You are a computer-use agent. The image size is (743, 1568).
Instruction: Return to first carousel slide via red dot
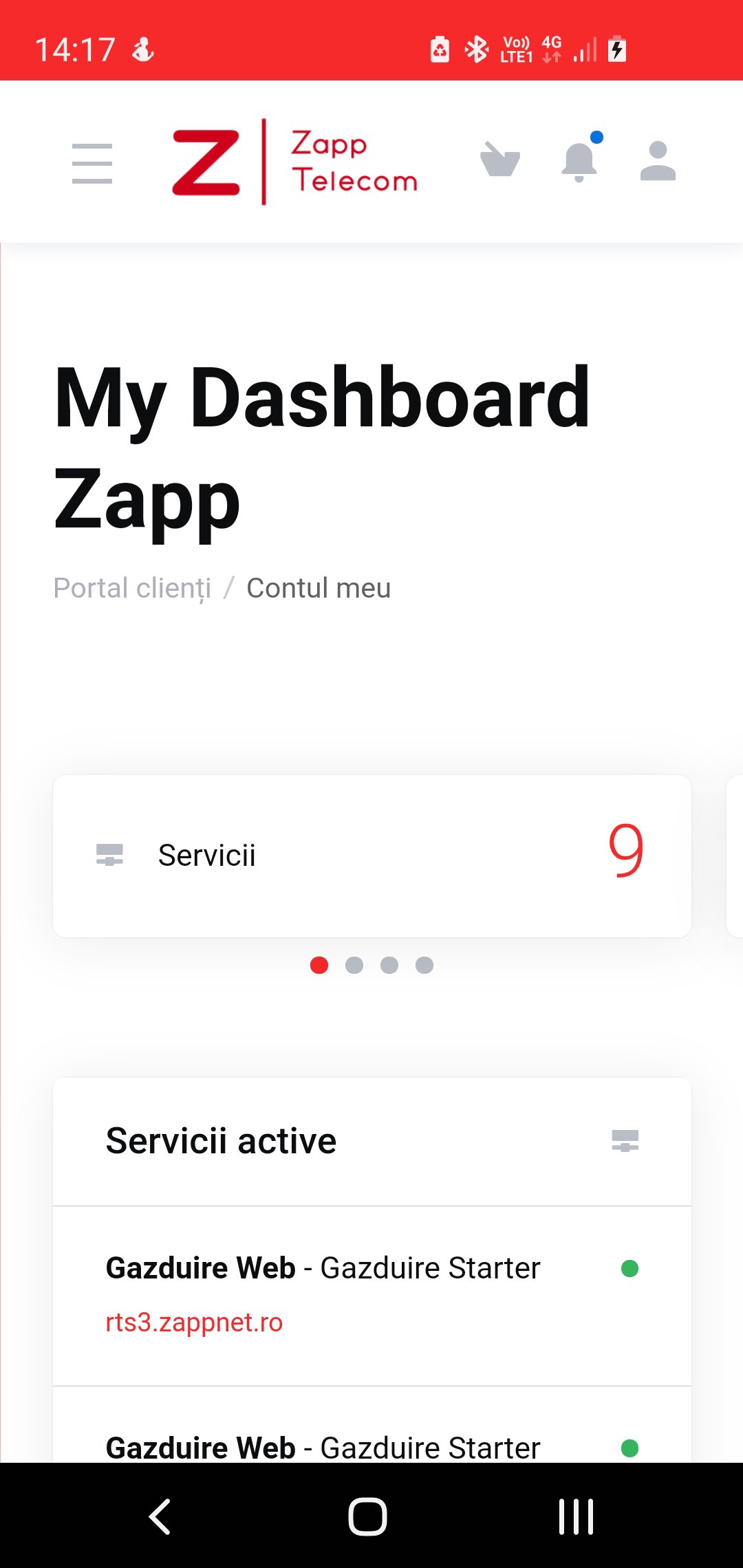pyautogui.click(x=319, y=966)
